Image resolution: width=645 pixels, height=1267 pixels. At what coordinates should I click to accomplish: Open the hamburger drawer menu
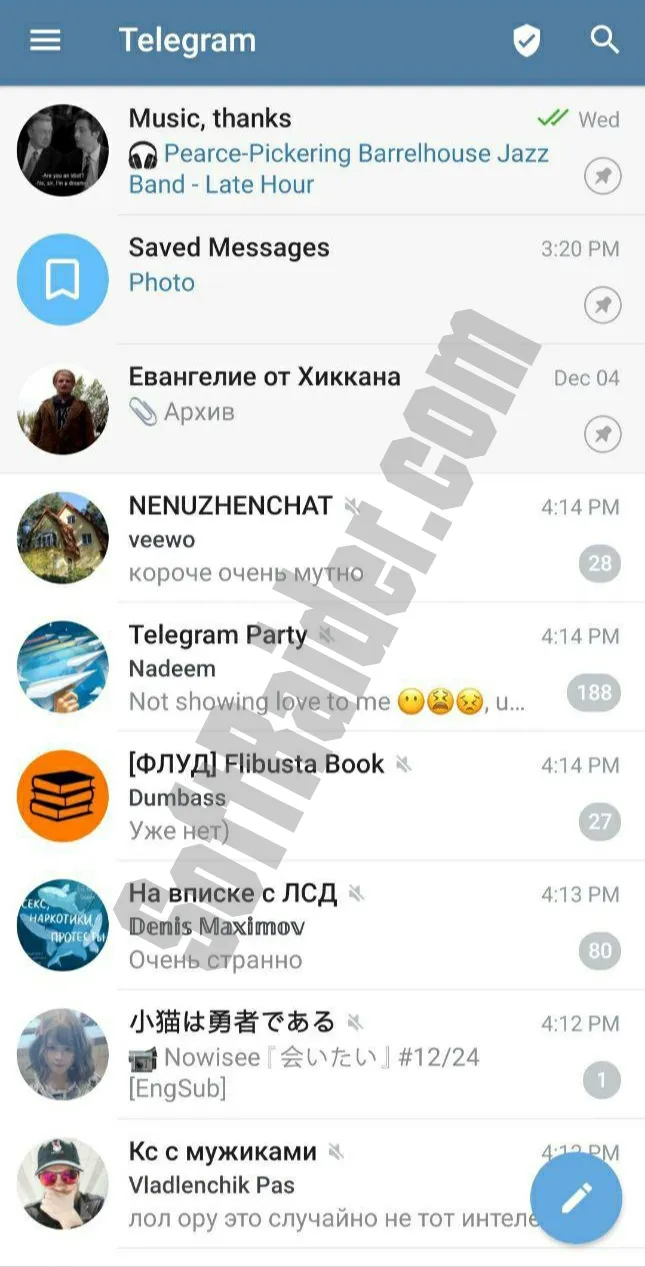pyautogui.click(x=45, y=41)
